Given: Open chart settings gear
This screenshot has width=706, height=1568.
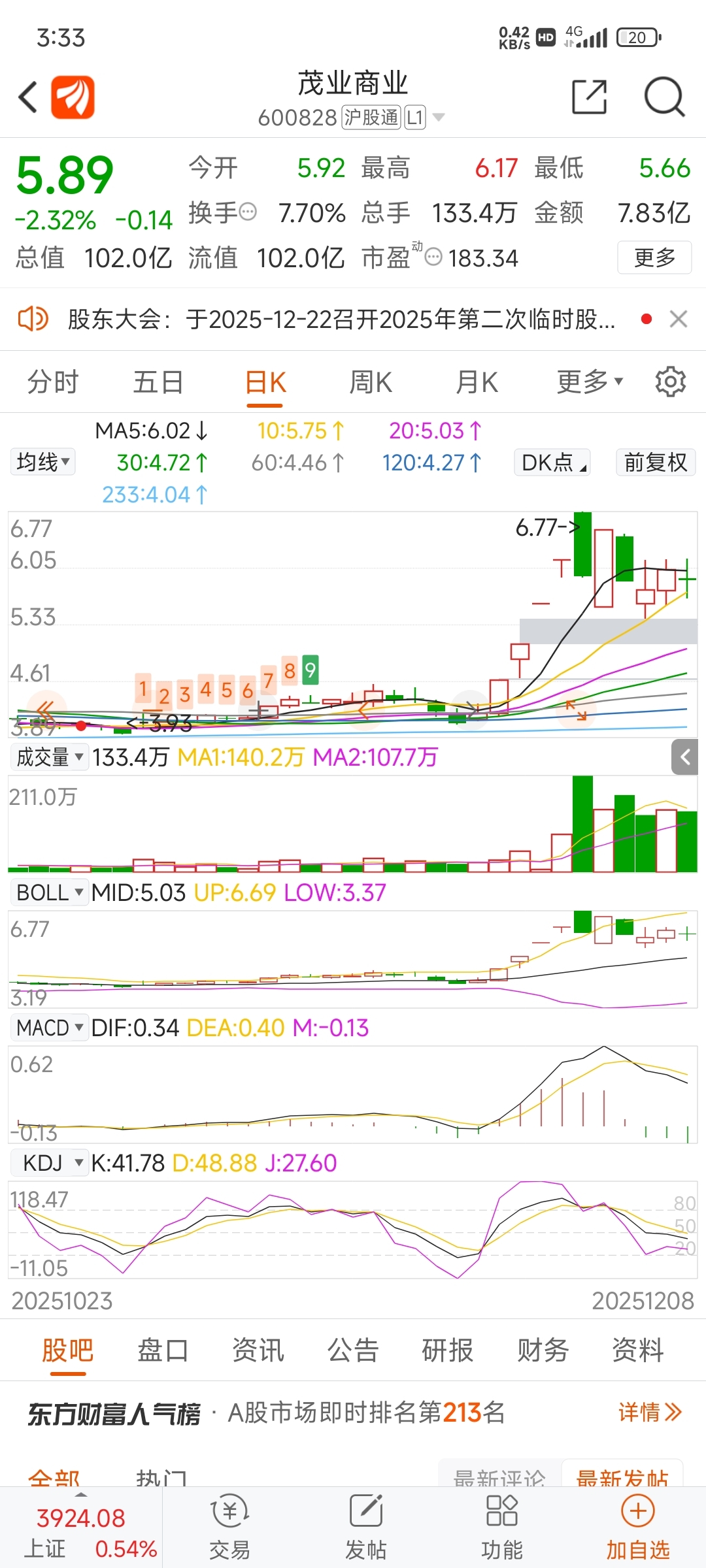Looking at the screenshot, I should (x=670, y=382).
